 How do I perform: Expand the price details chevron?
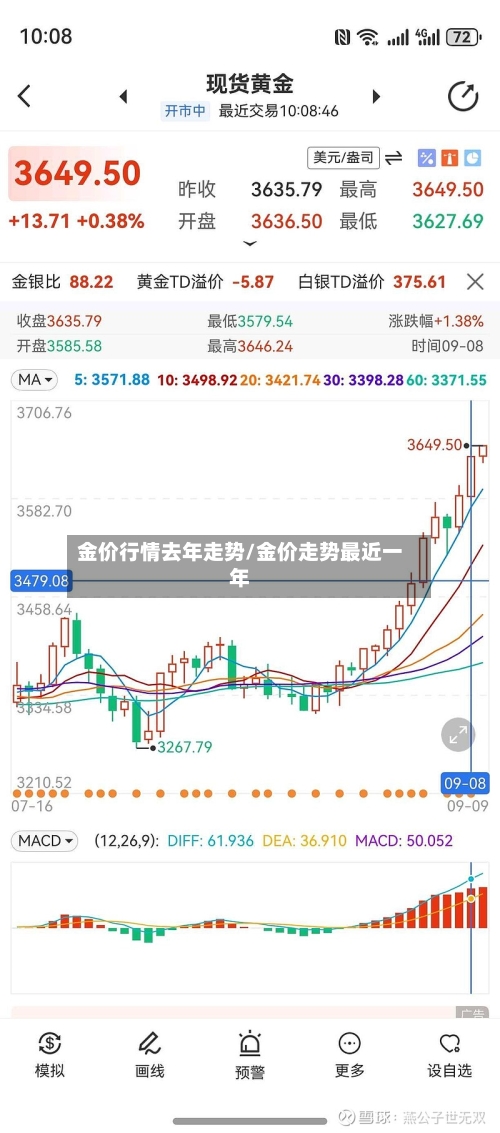[250, 244]
